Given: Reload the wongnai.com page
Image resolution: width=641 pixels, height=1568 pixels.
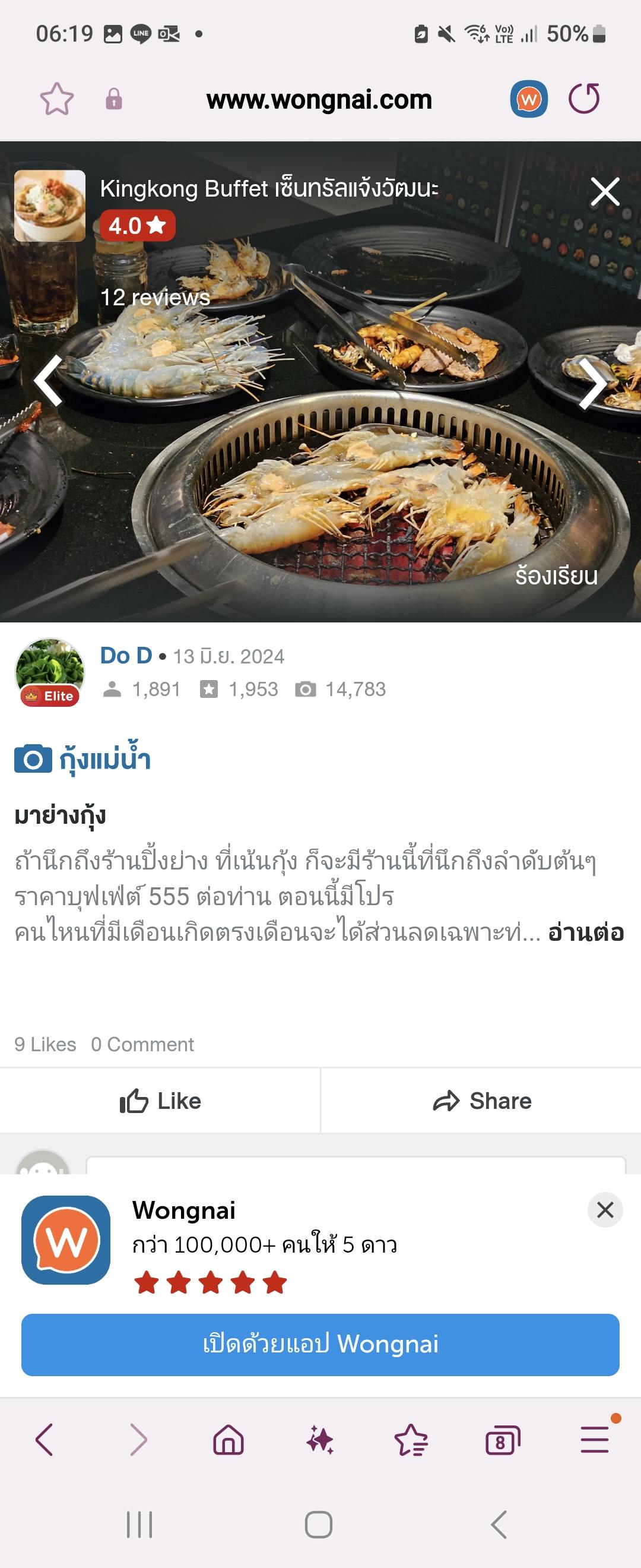Looking at the screenshot, I should pos(584,99).
